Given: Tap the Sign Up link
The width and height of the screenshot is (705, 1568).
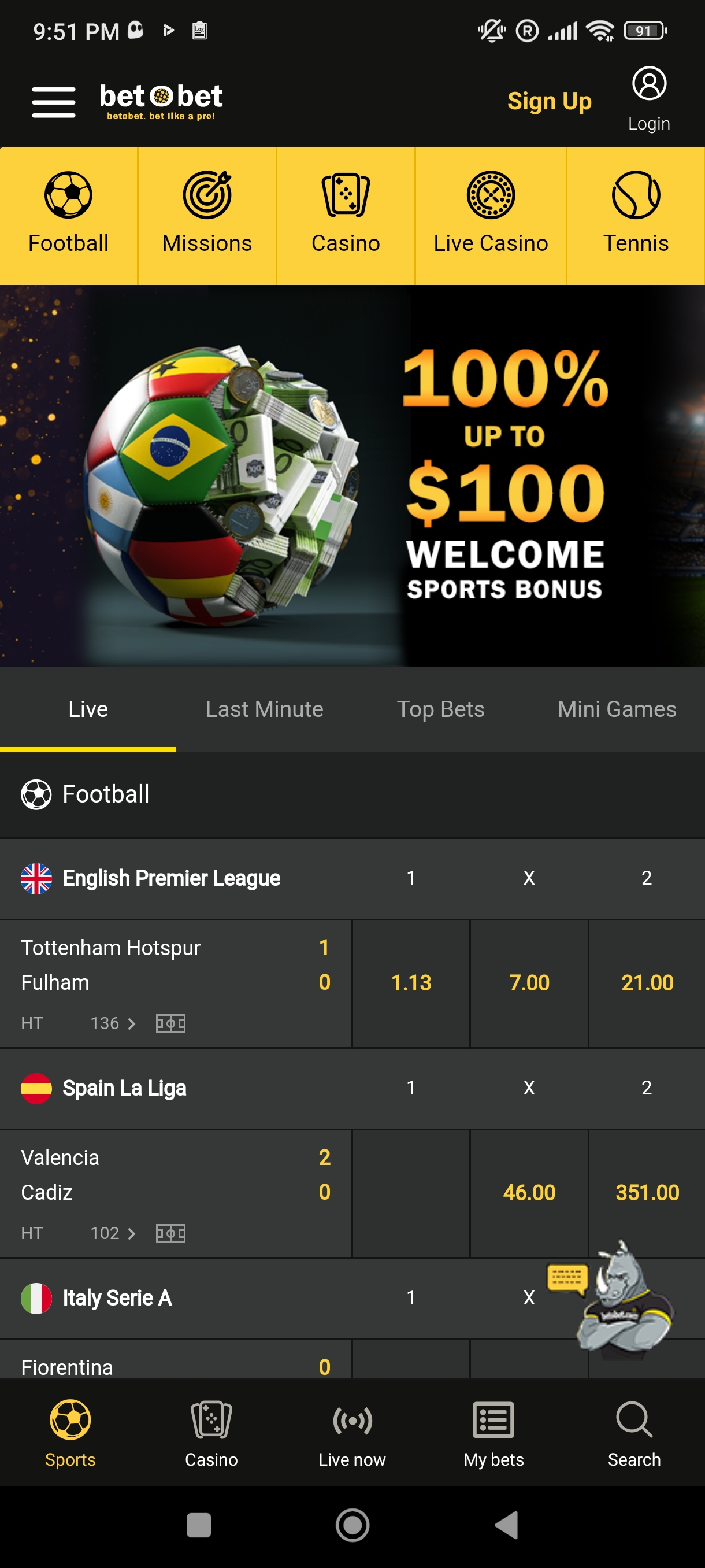Looking at the screenshot, I should pyautogui.click(x=548, y=102).
